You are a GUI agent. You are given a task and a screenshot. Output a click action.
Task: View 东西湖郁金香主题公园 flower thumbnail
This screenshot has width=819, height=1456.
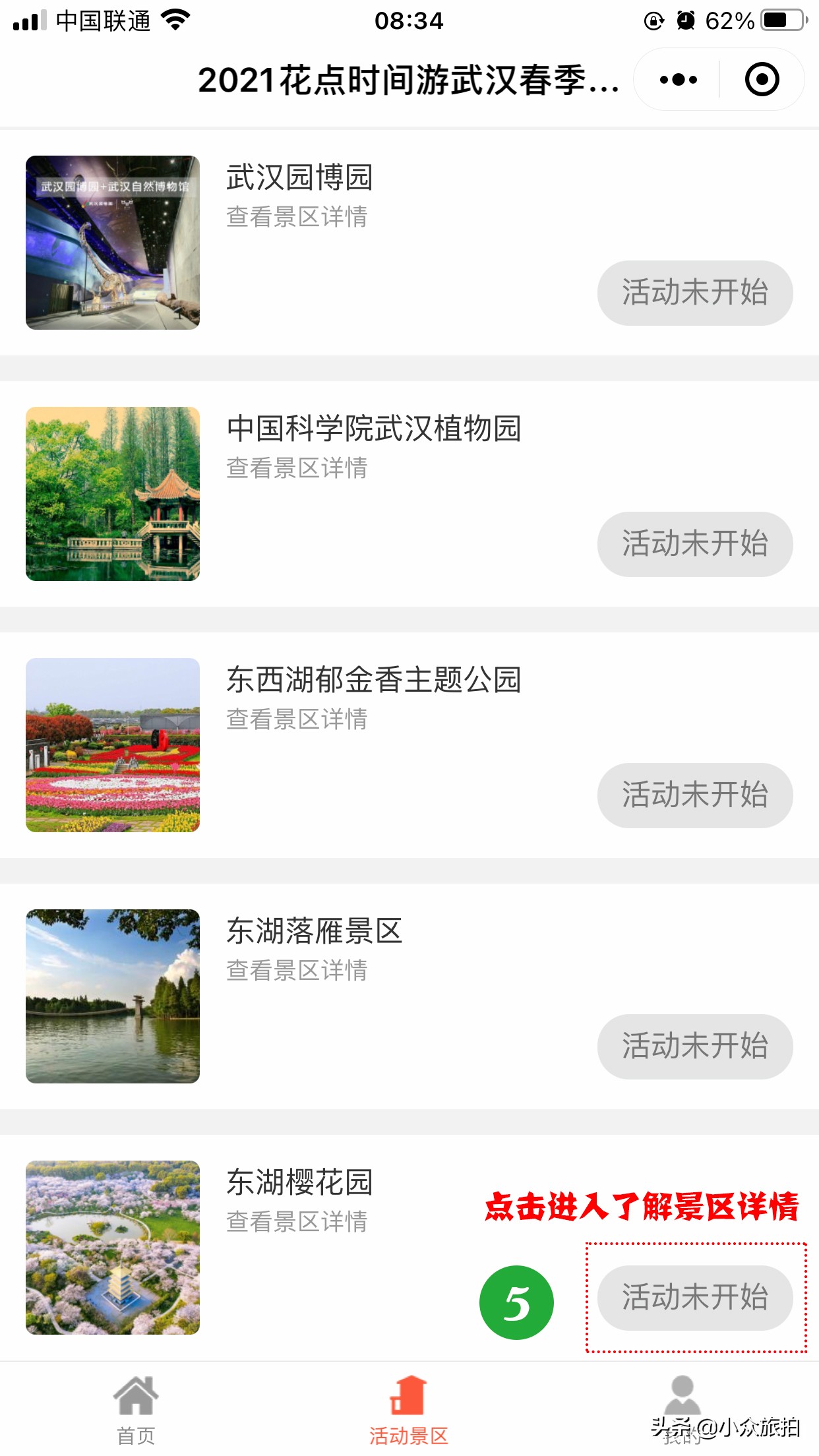111,745
